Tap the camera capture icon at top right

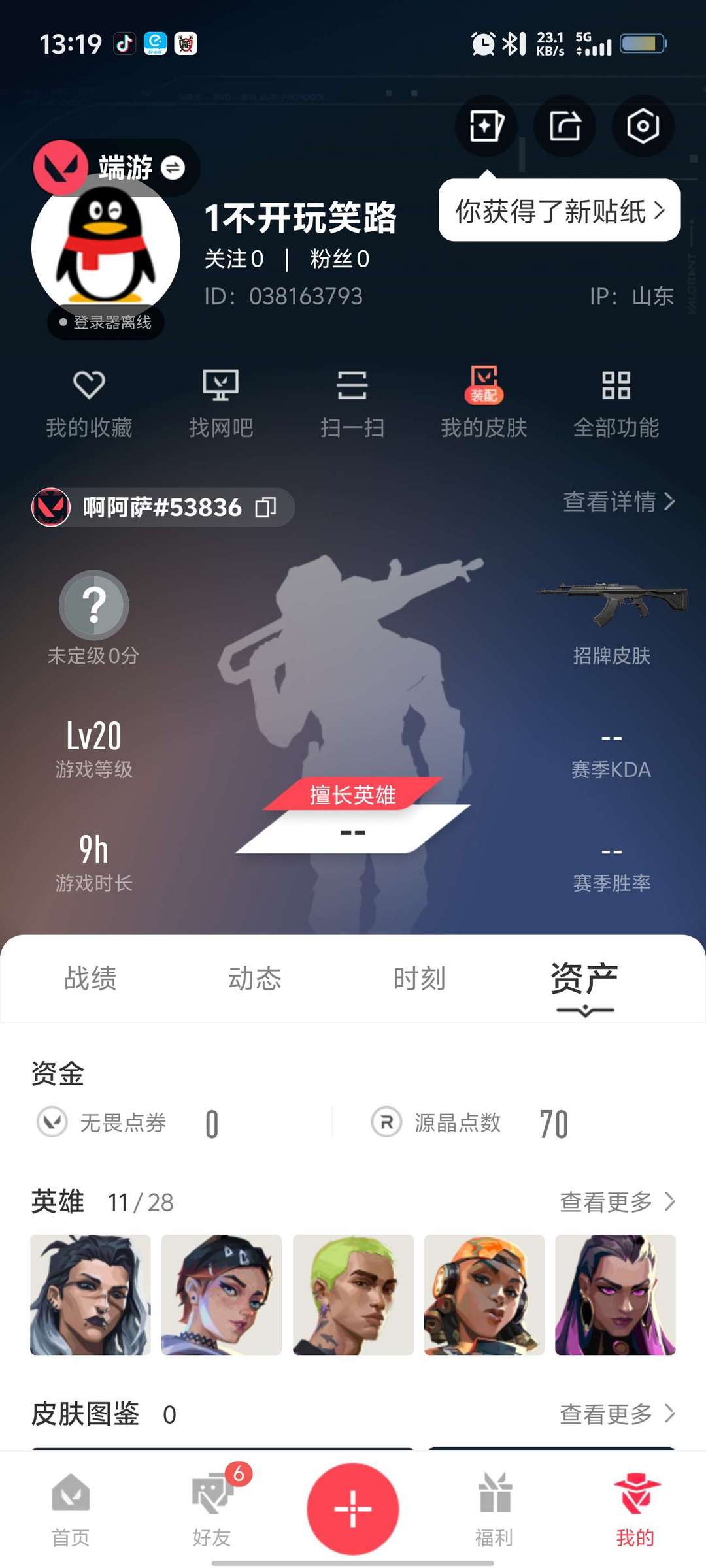point(643,126)
